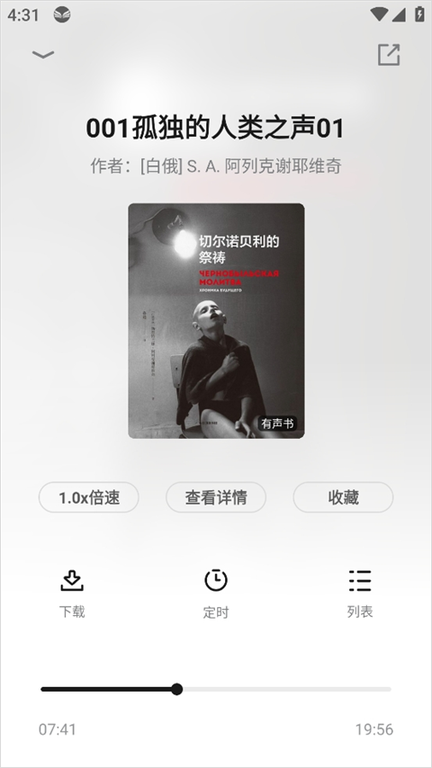Set a sleep timer with 定时
The width and height of the screenshot is (432, 768).
point(216,594)
